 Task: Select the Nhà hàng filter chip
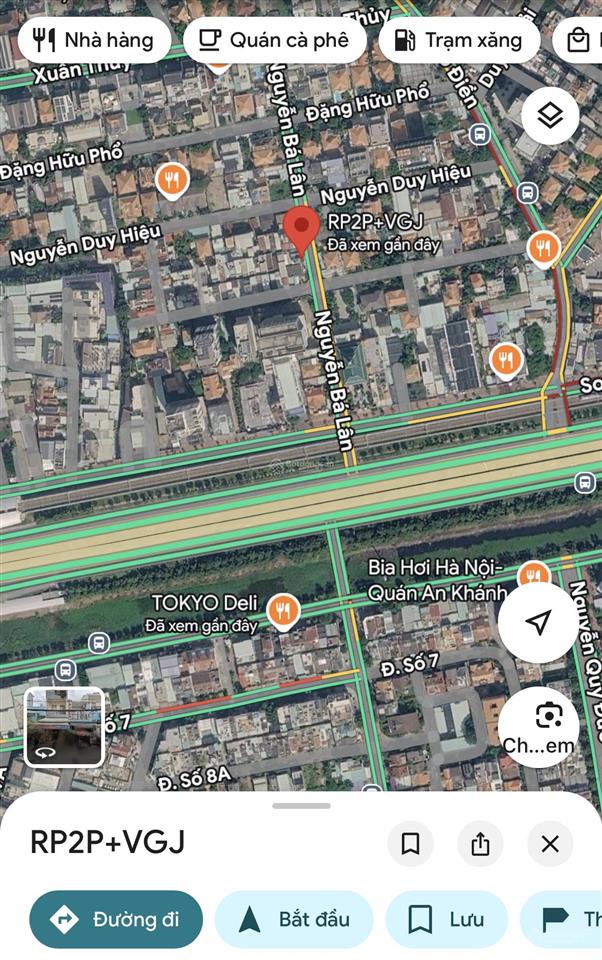pos(93,41)
